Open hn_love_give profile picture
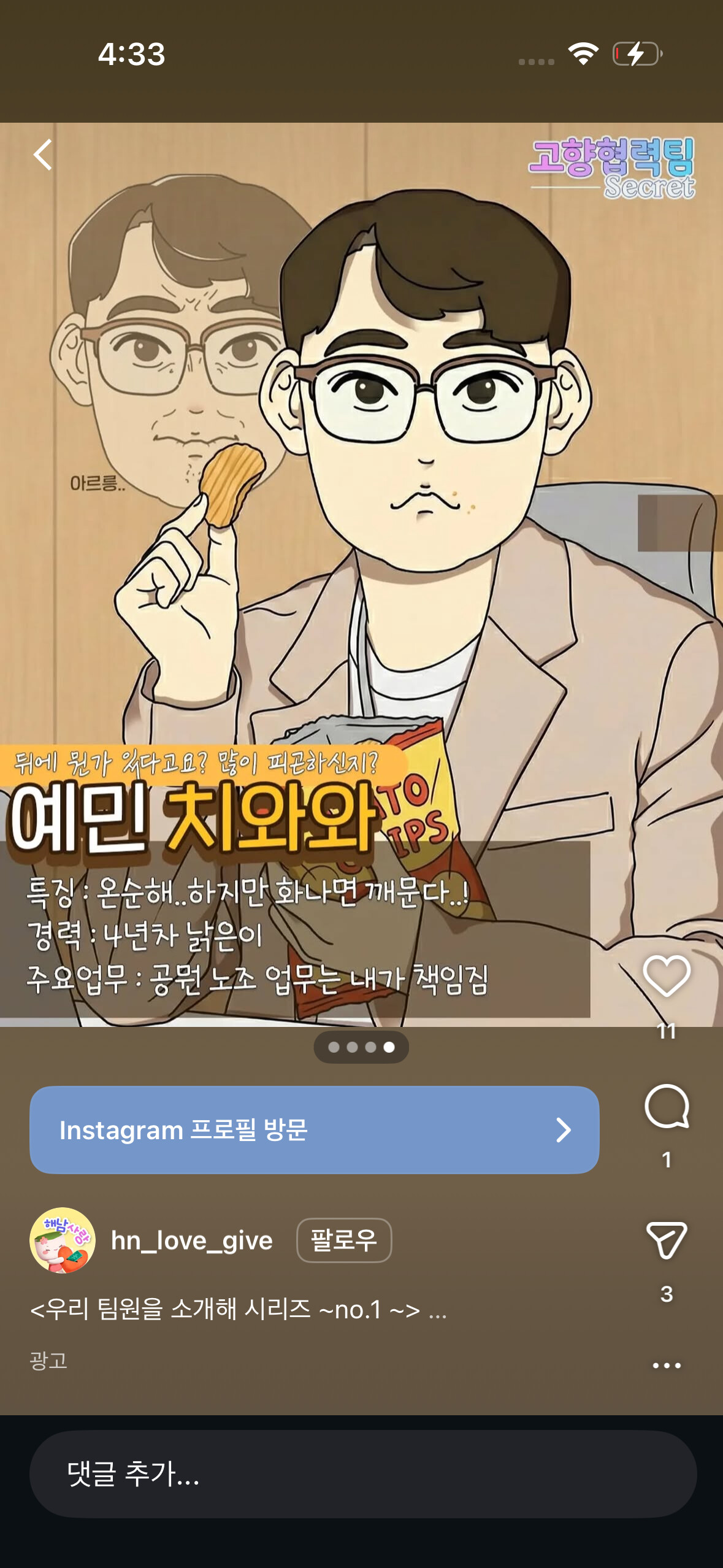723x1568 pixels. [x=63, y=1240]
